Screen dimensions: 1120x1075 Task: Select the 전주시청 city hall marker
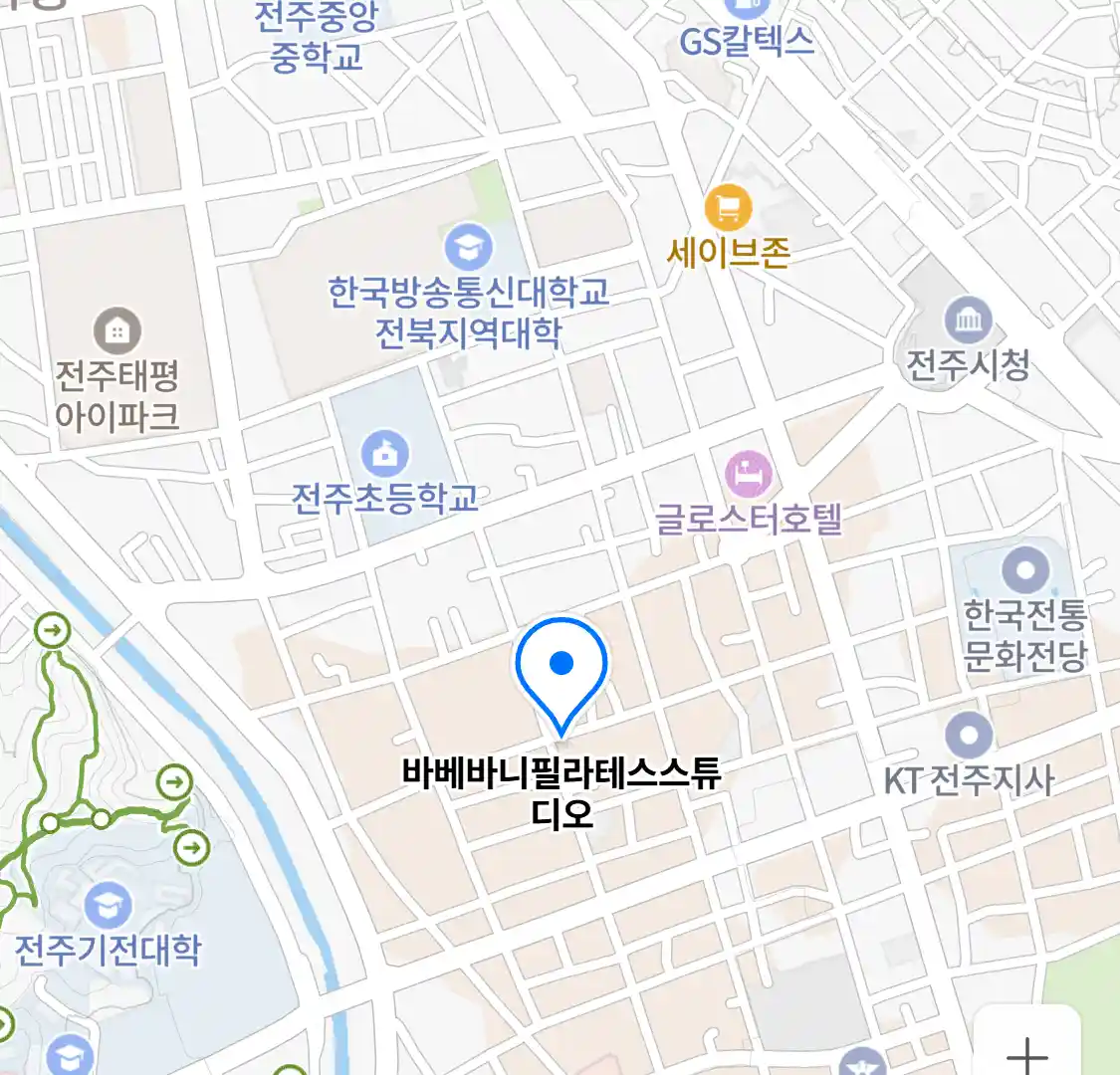pyautogui.click(x=968, y=322)
